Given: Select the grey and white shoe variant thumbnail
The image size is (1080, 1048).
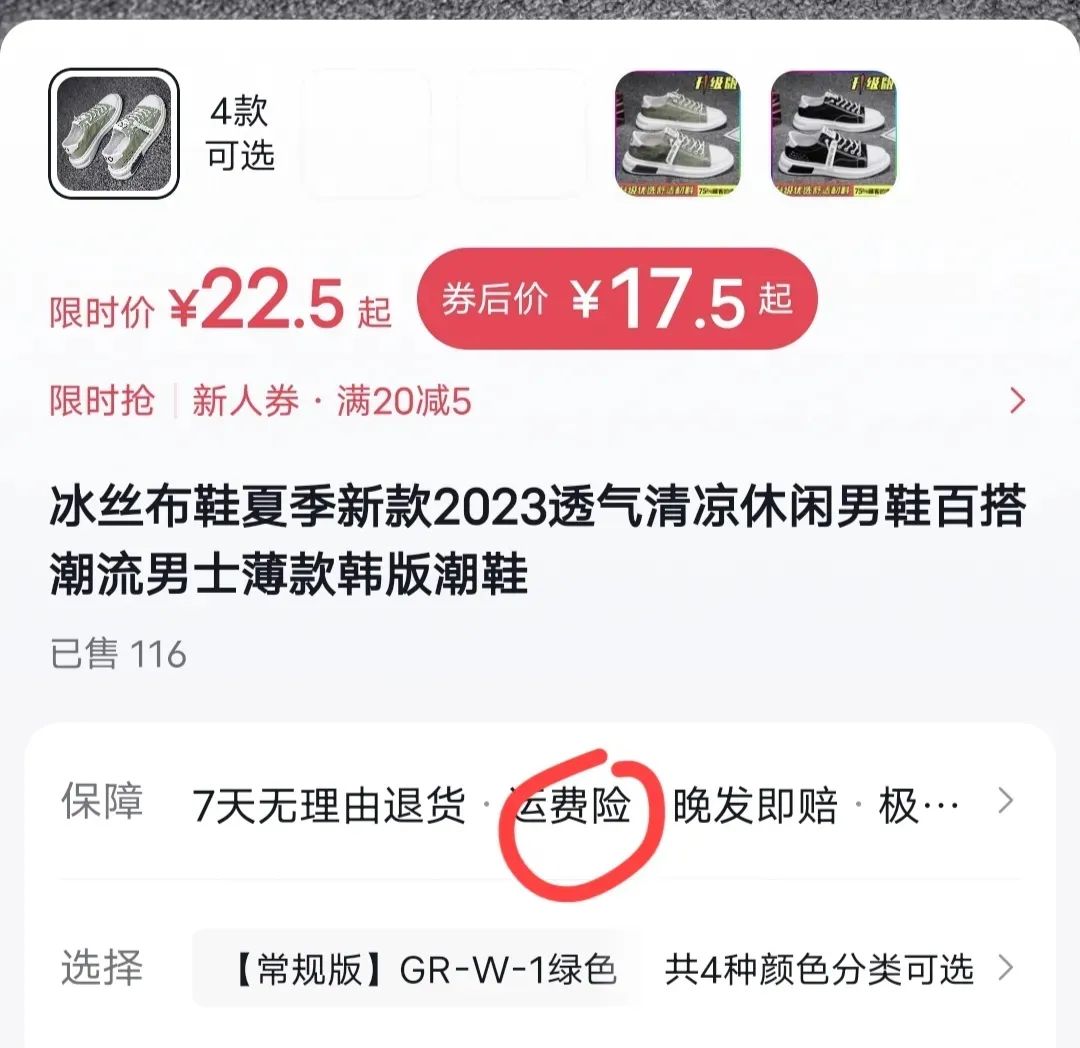Looking at the screenshot, I should click(677, 134).
